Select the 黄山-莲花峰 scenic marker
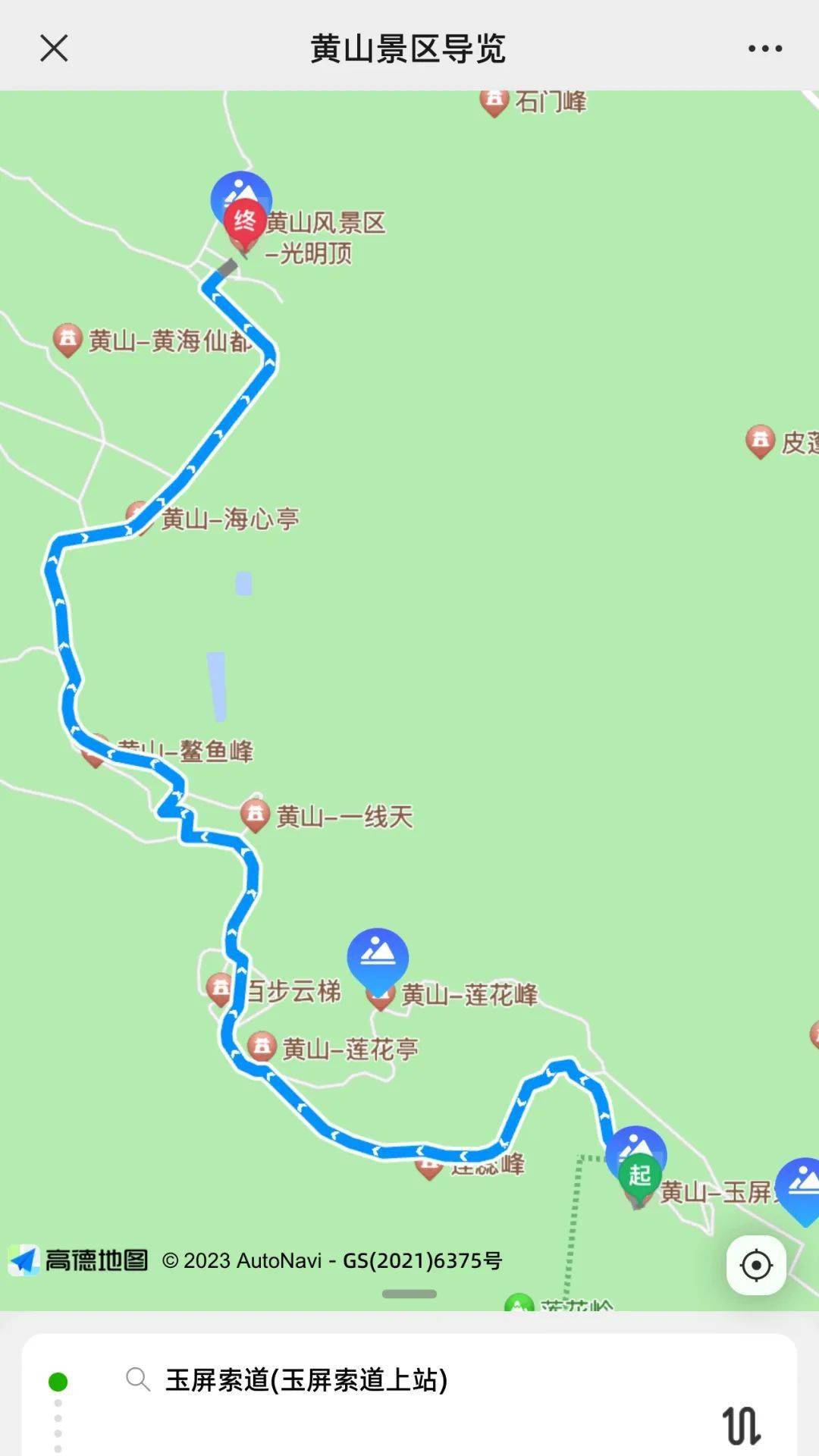Image resolution: width=819 pixels, height=1456 pixels. [x=378, y=958]
